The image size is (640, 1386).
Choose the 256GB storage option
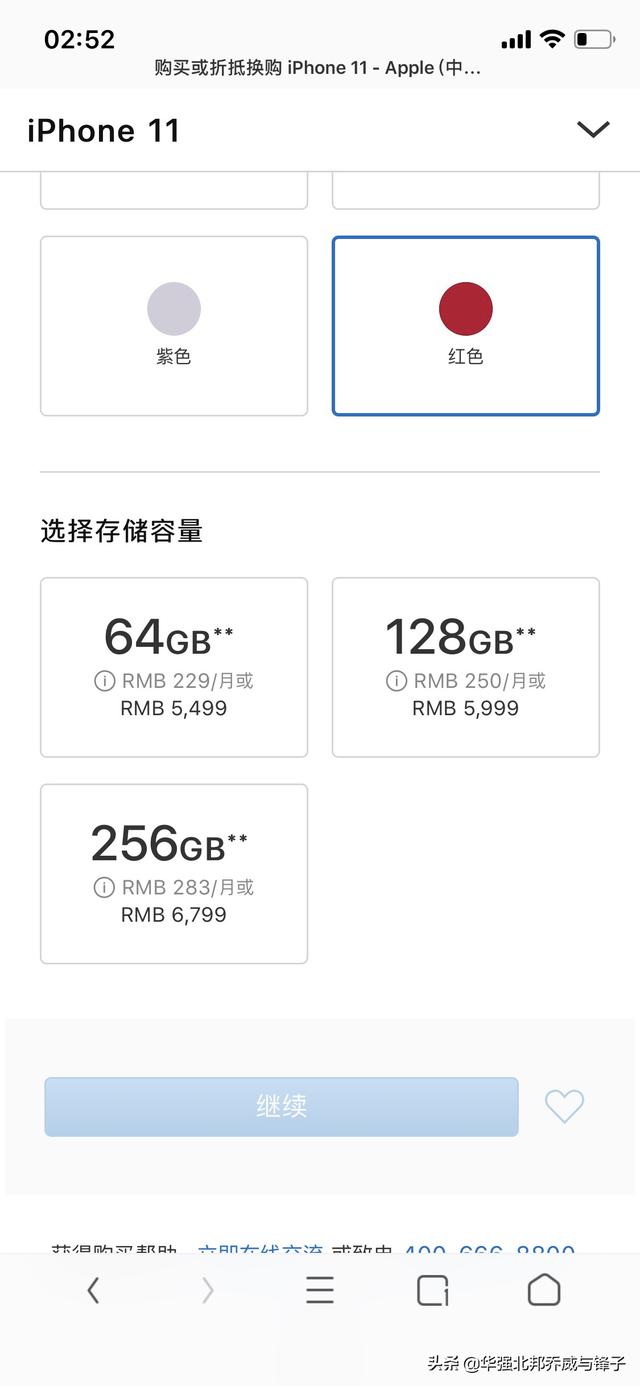(x=174, y=873)
